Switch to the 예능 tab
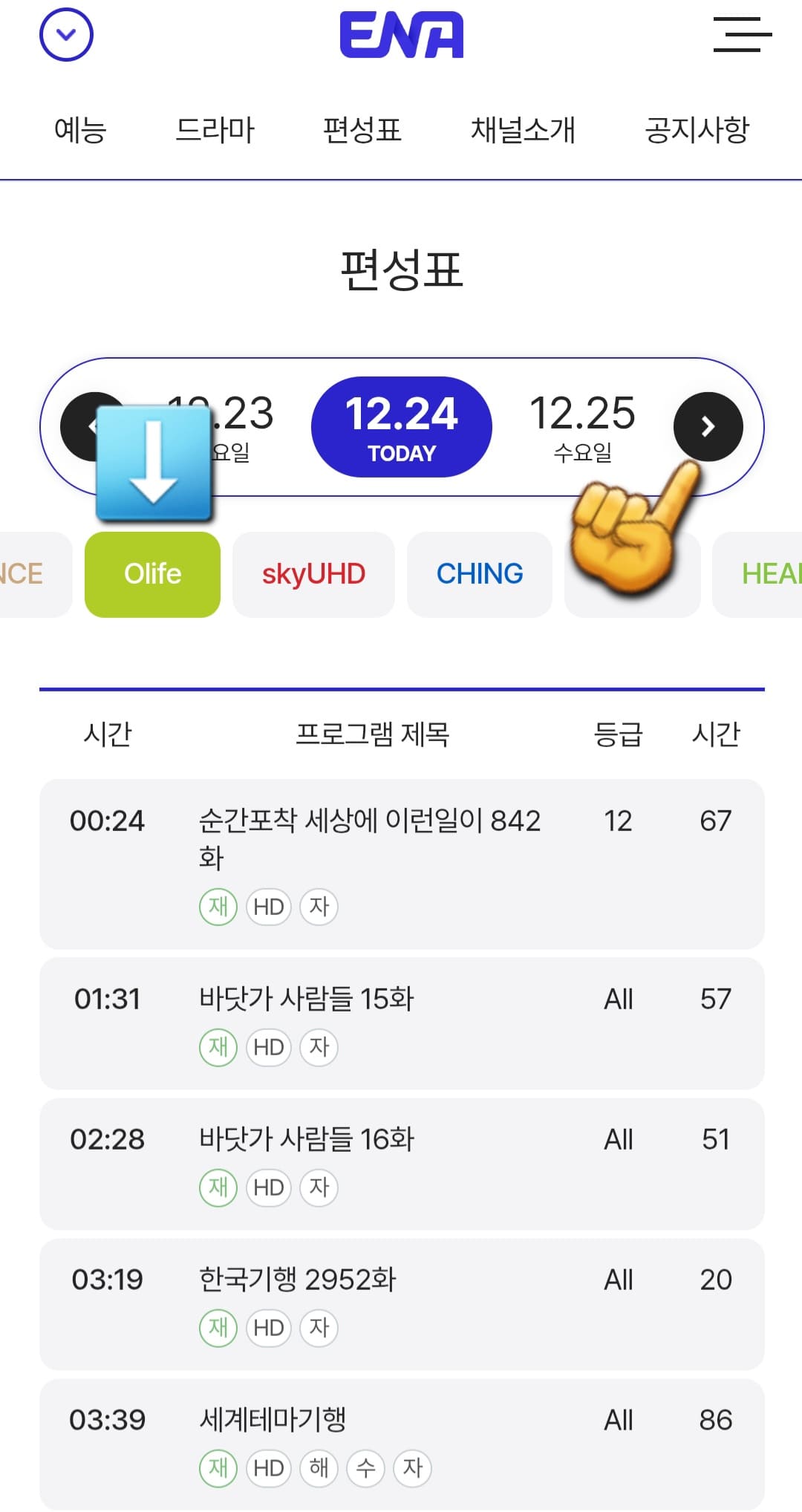 point(79,129)
